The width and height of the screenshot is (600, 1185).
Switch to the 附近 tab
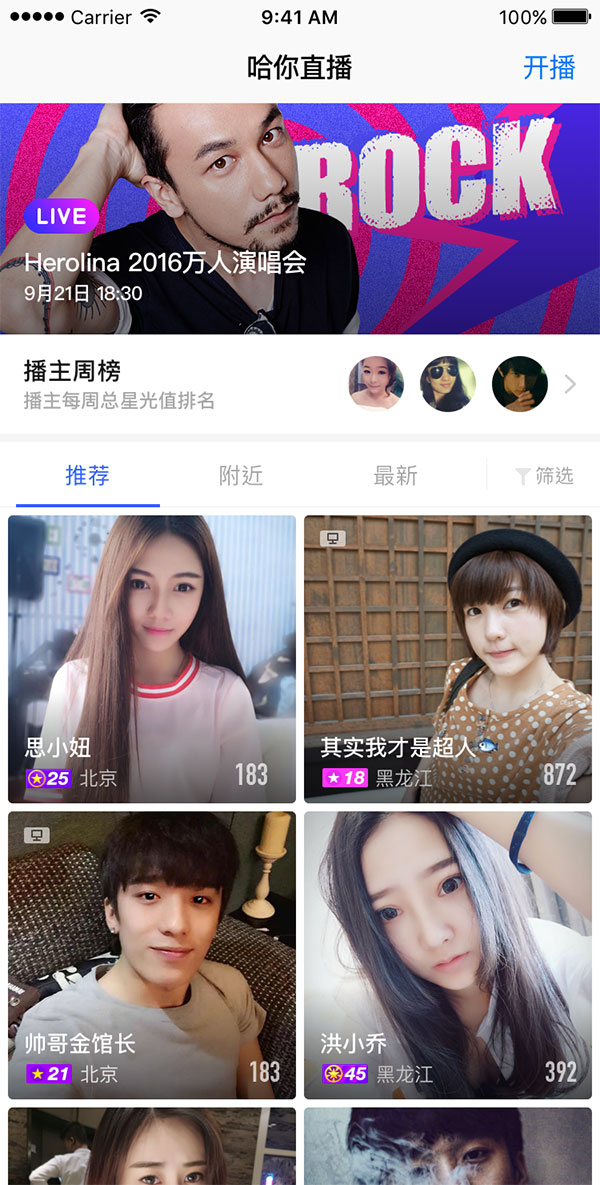pos(241,476)
